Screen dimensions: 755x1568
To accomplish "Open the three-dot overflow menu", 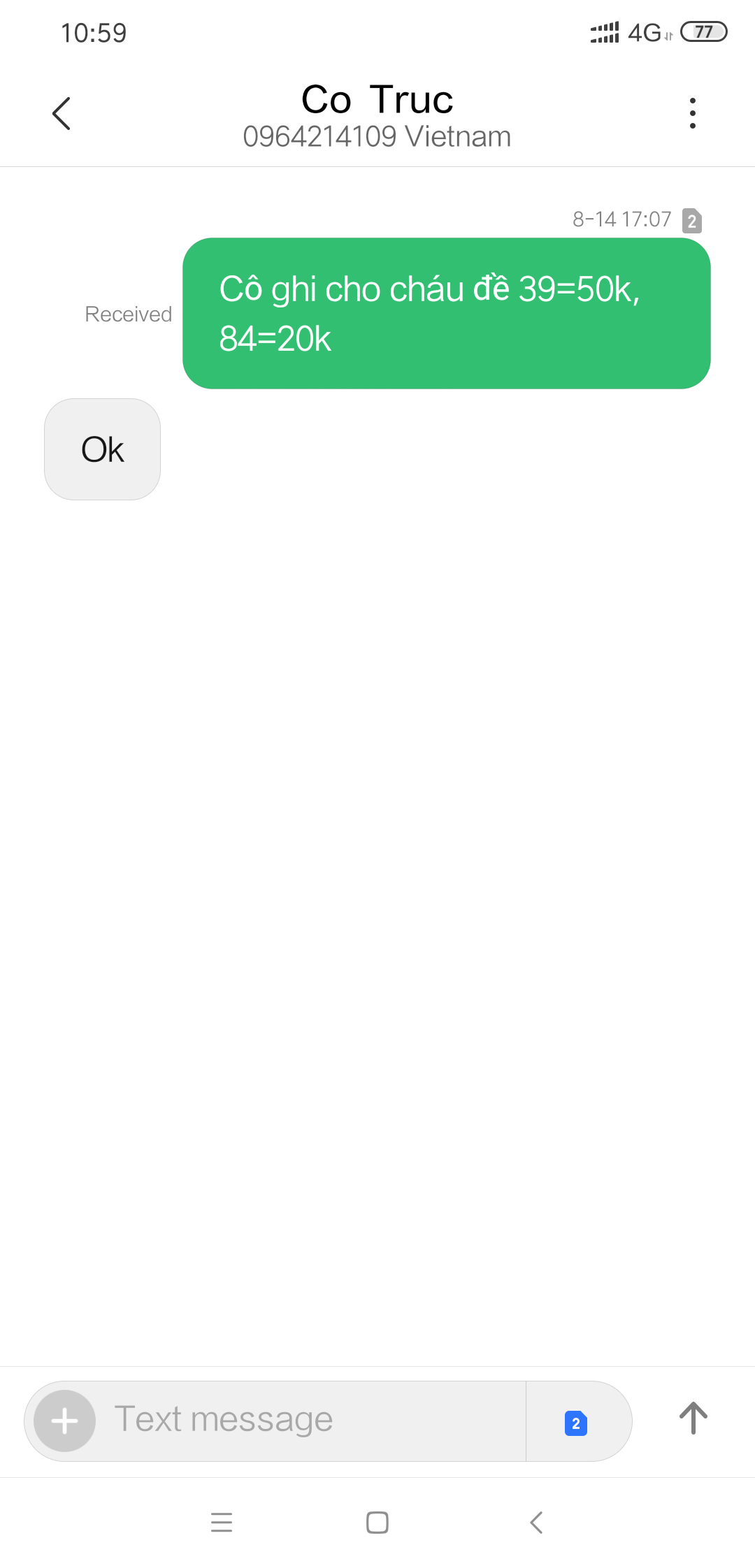I will tap(692, 113).
